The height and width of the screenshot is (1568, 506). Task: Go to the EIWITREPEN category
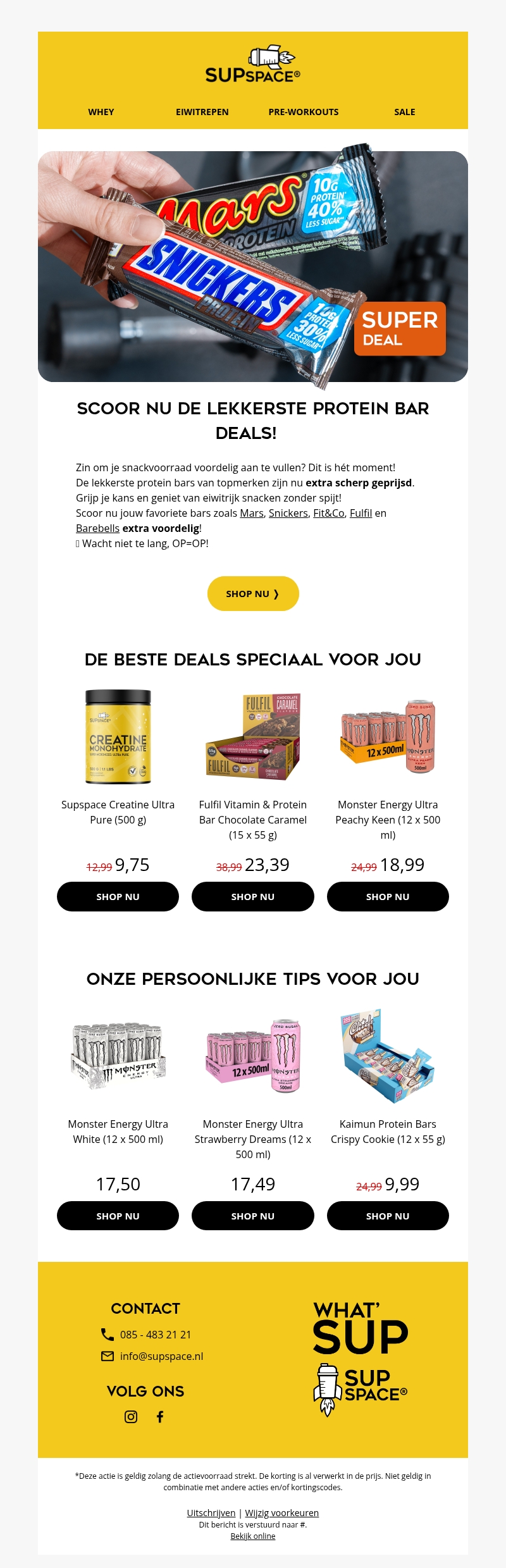[202, 112]
